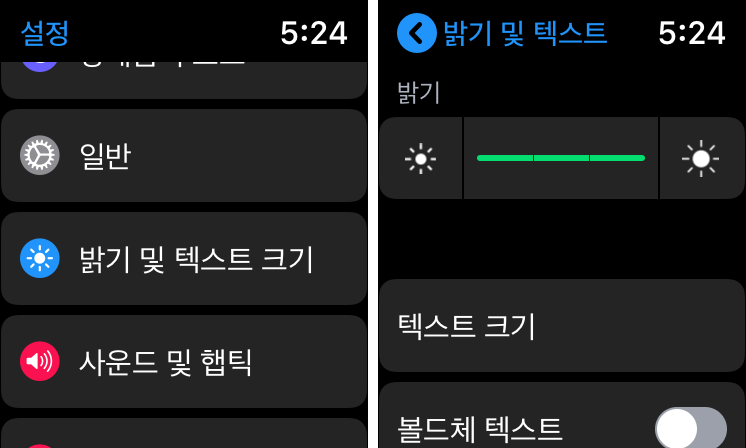Open 사운드 및 햅틱 settings
746x448 pixels.
click(183, 361)
